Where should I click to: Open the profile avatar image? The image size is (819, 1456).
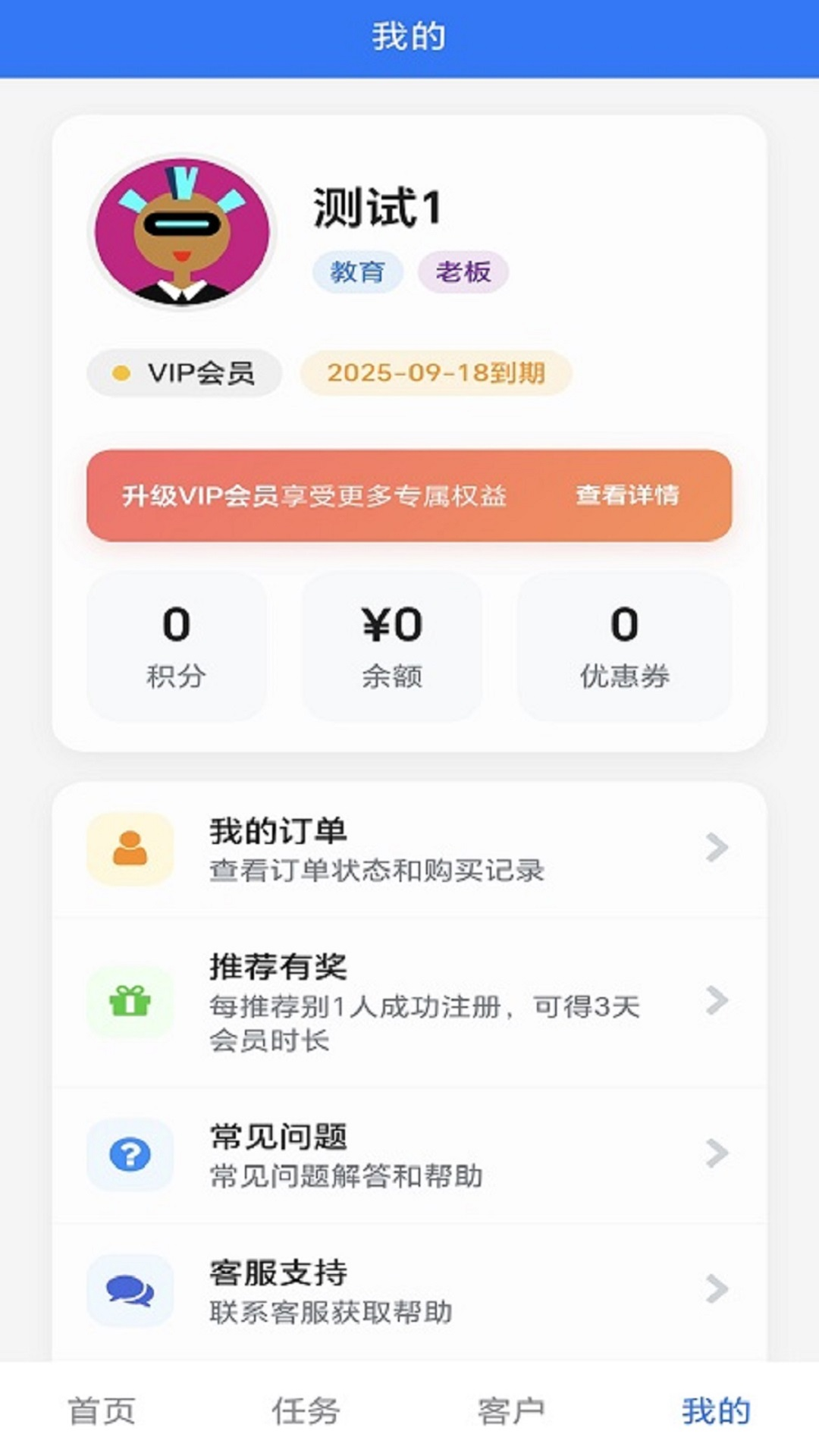pos(182,231)
